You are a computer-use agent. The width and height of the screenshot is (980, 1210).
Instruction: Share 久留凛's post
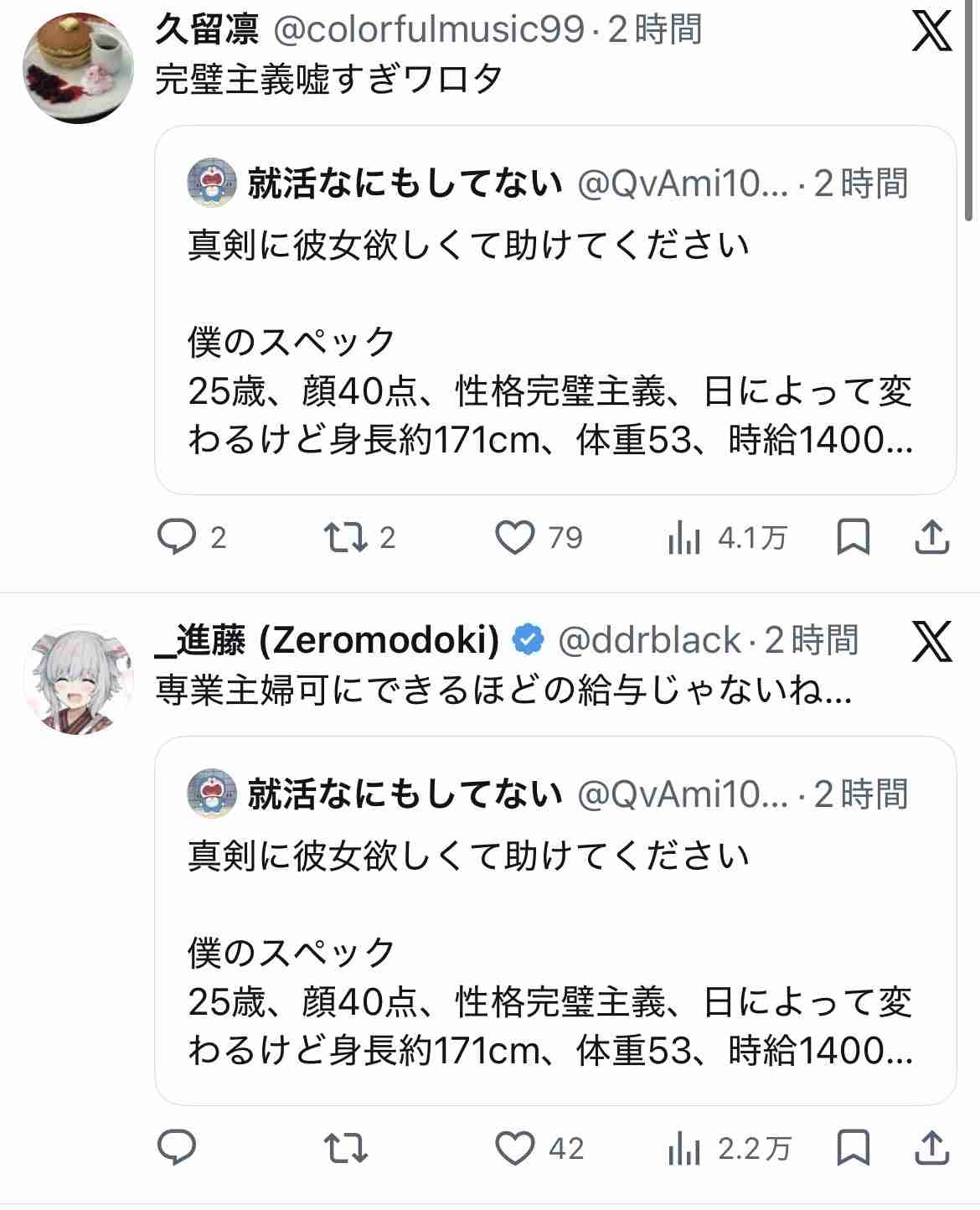coord(931,537)
